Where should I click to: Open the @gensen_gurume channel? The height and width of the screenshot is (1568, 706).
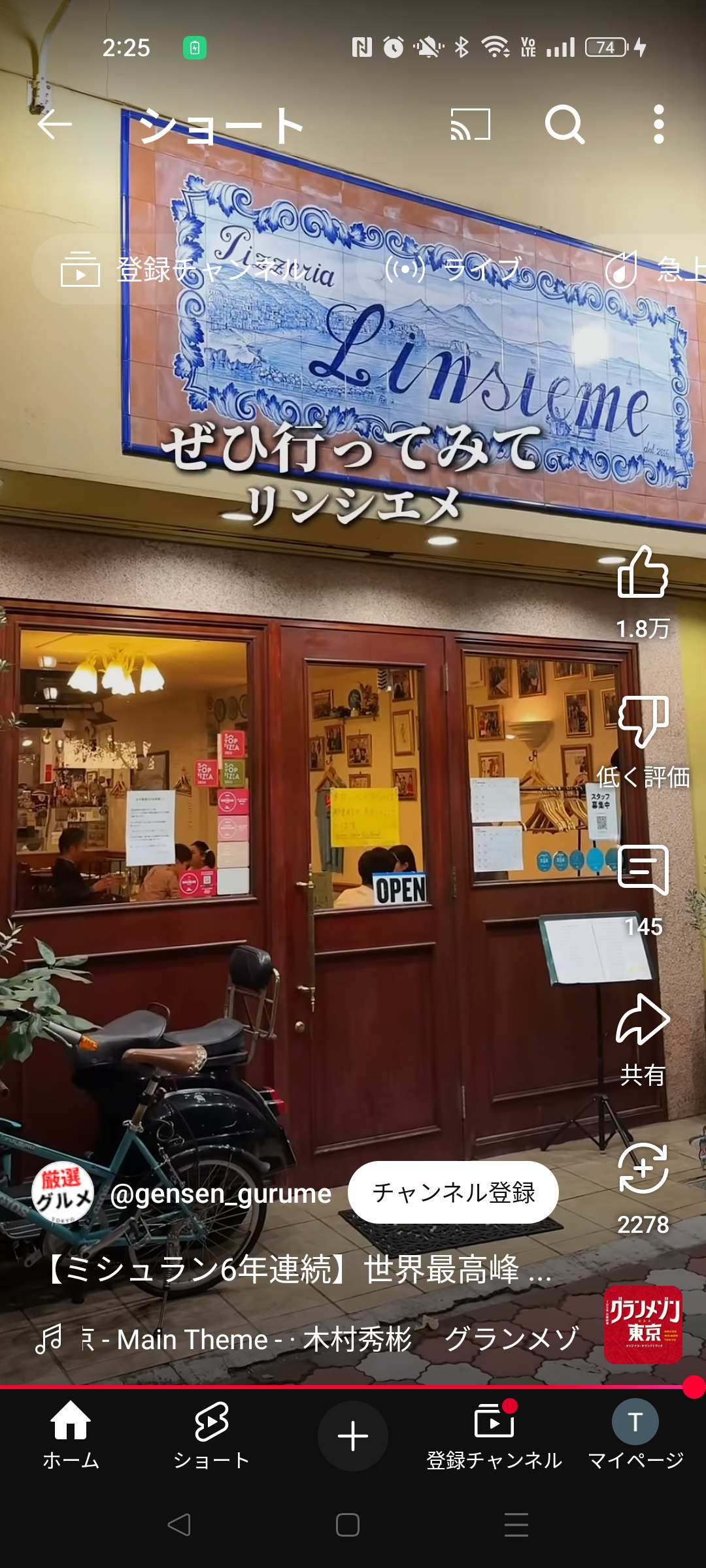[x=220, y=1194]
